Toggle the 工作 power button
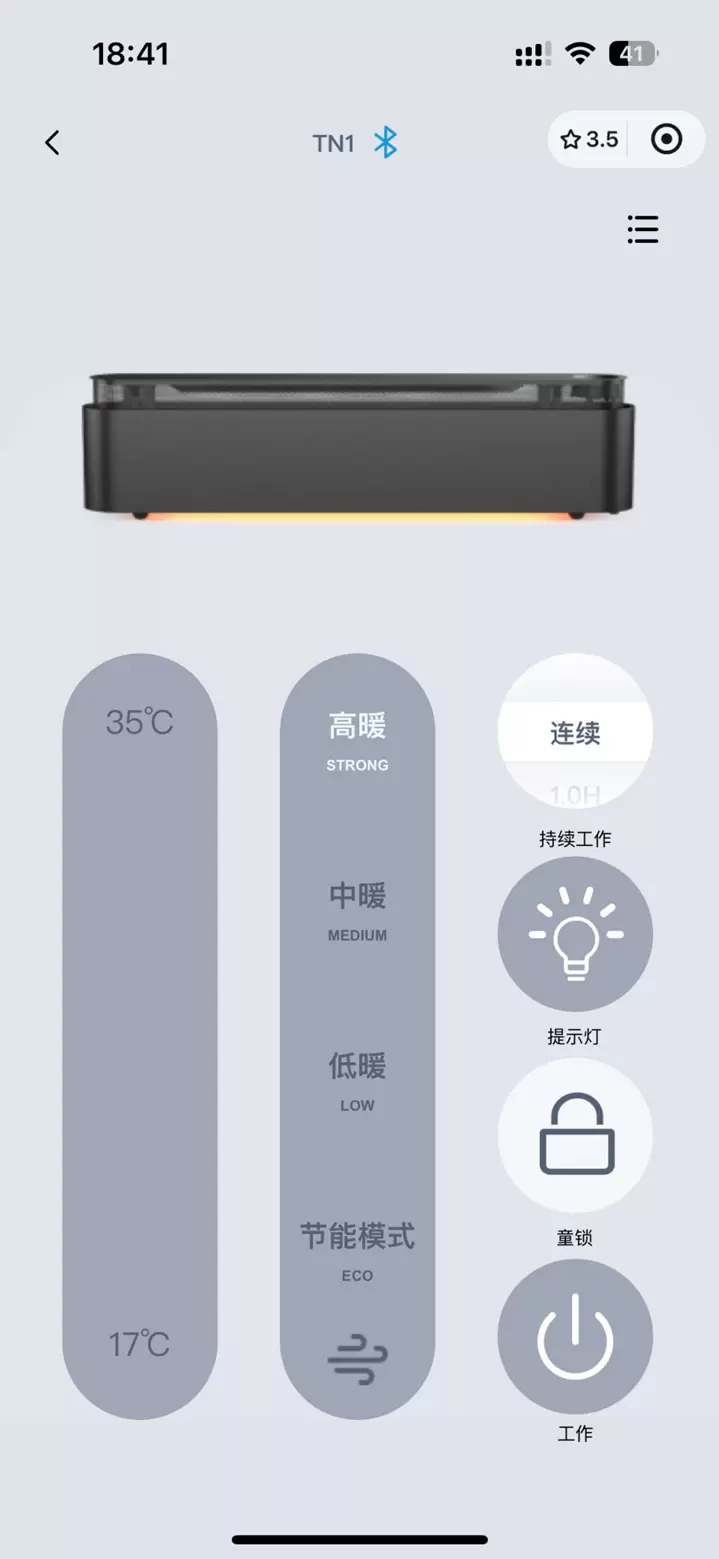This screenshot has width=719, height=1559. pos(575,1336)
